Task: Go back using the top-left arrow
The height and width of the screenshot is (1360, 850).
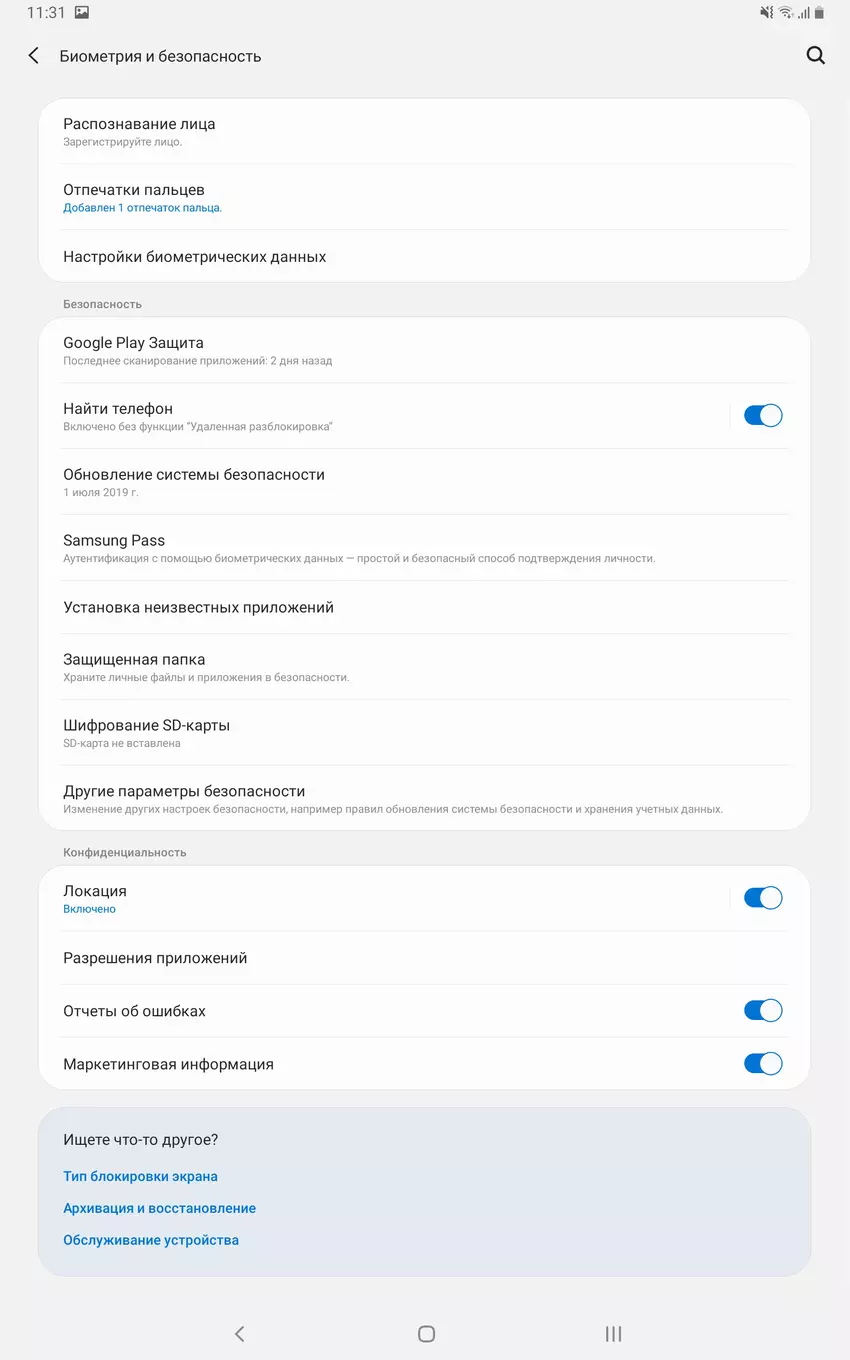Action: coord(34,56)
